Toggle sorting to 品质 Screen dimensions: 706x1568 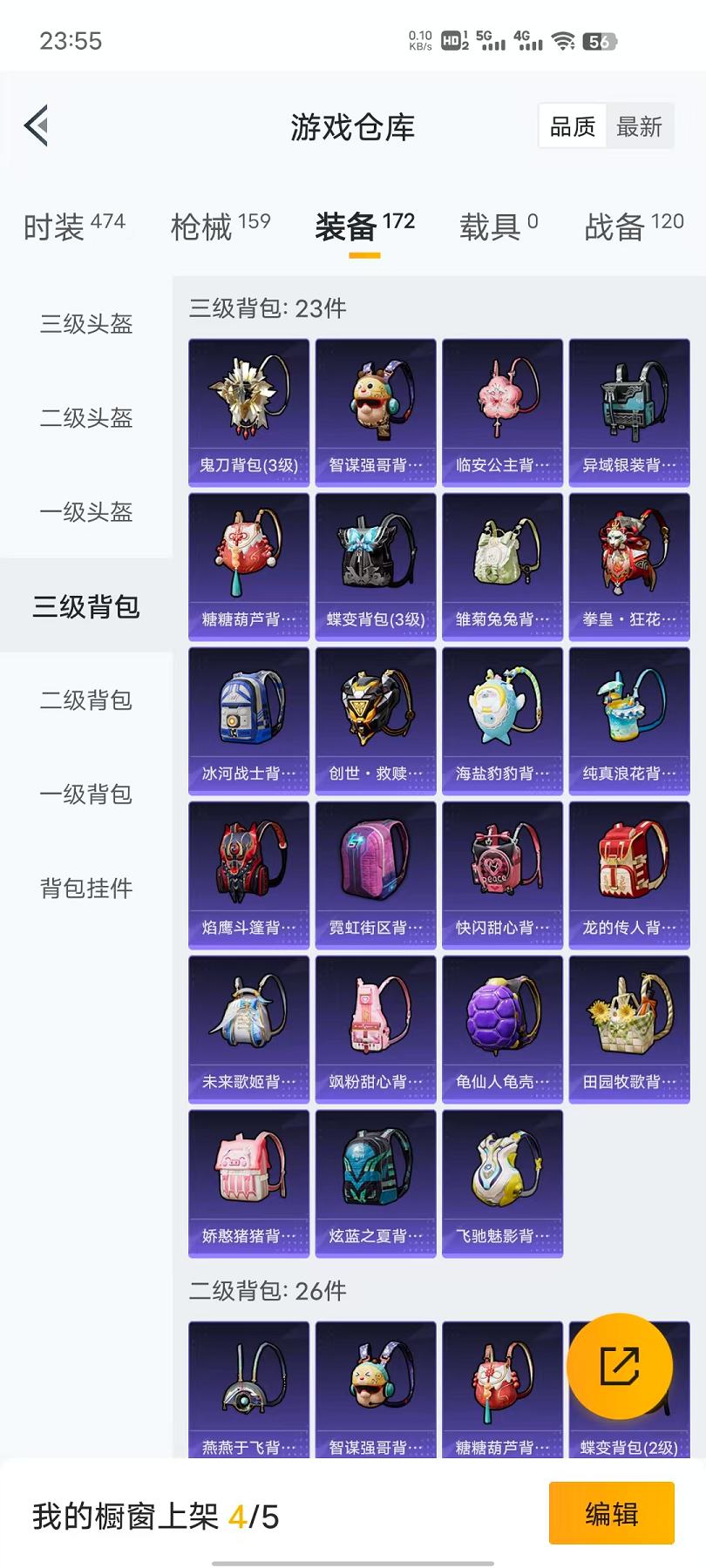click(x=571, y=125)
